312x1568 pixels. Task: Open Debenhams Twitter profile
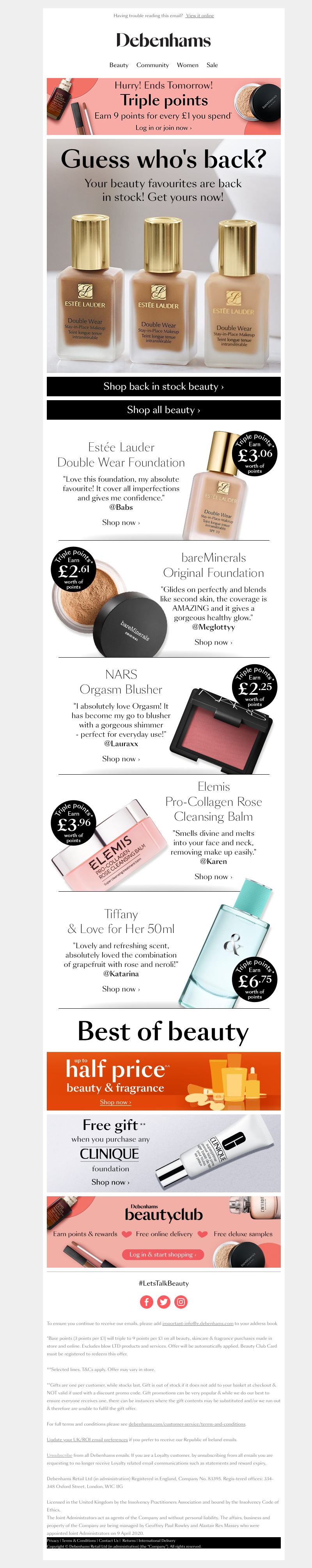click(x=163, y=1302)
